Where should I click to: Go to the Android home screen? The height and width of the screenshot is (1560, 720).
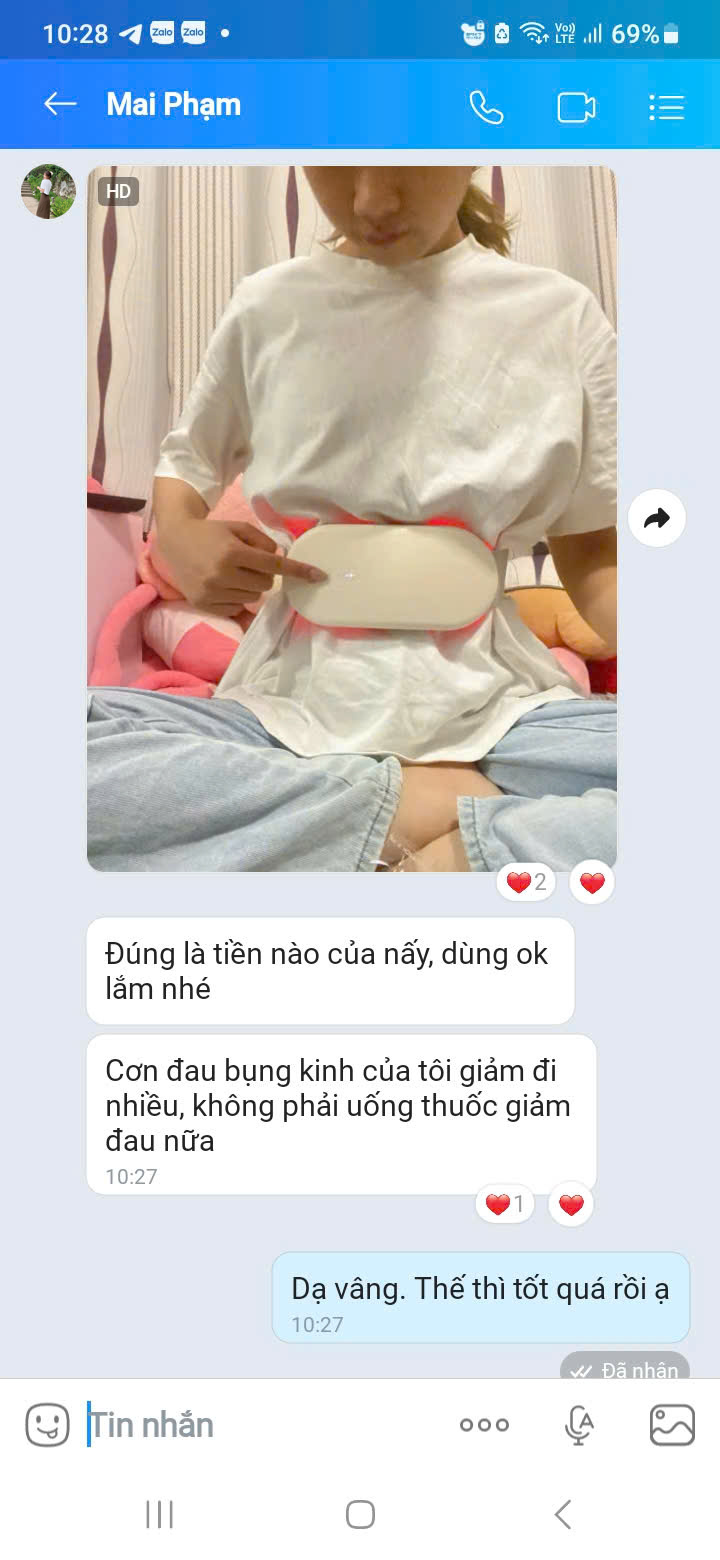point(360,1514)
